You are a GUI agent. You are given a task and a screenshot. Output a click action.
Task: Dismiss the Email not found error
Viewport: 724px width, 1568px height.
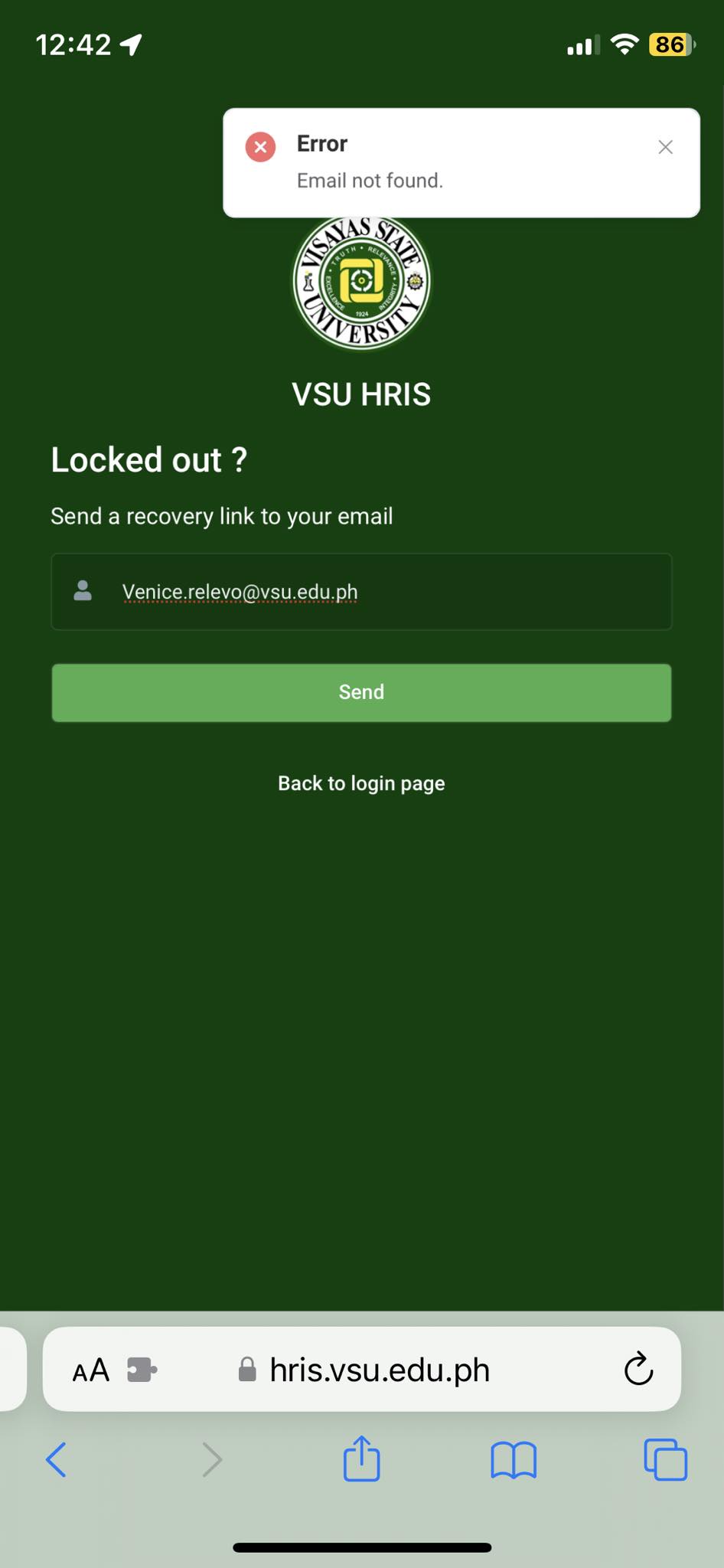(665, 147)
